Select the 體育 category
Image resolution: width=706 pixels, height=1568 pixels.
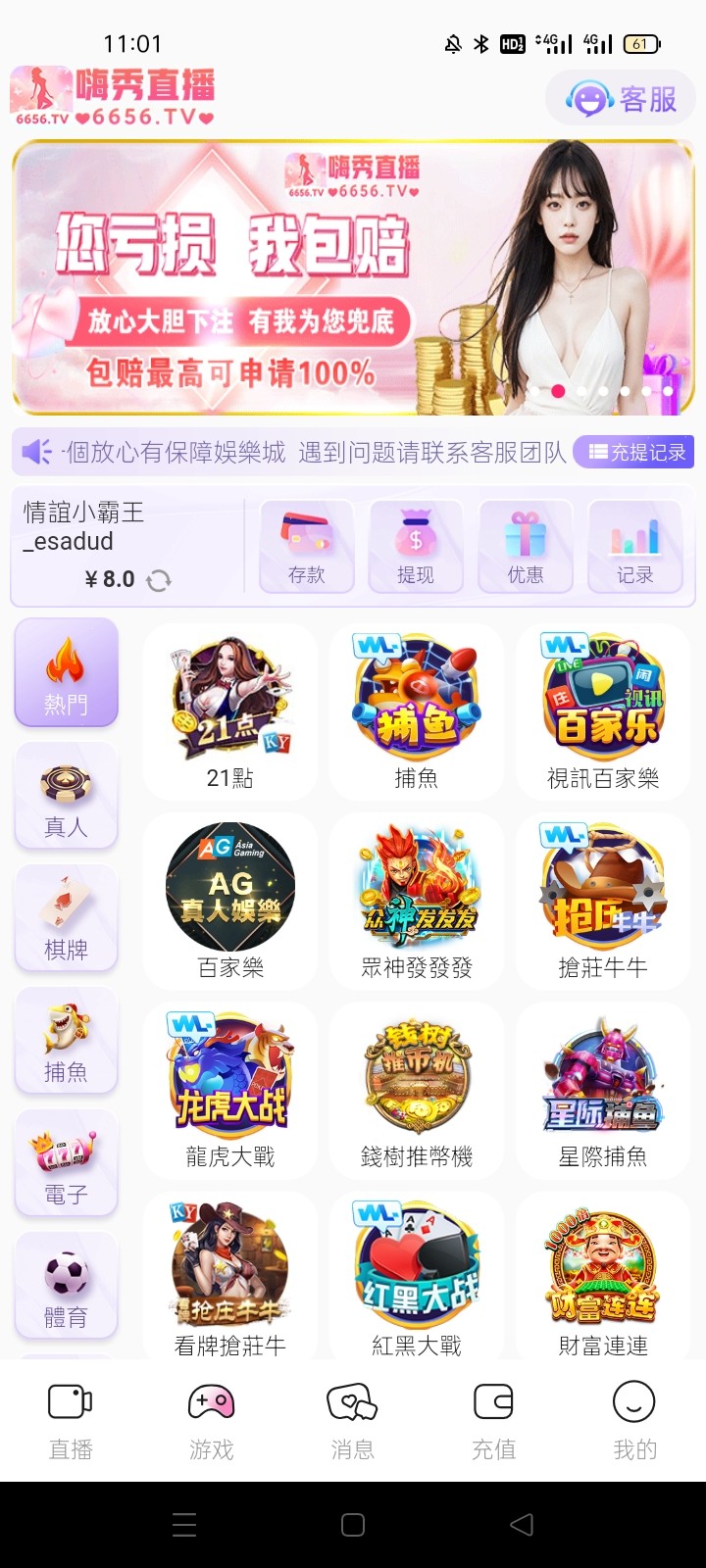pyautogui.click(x=66, y=1286)
